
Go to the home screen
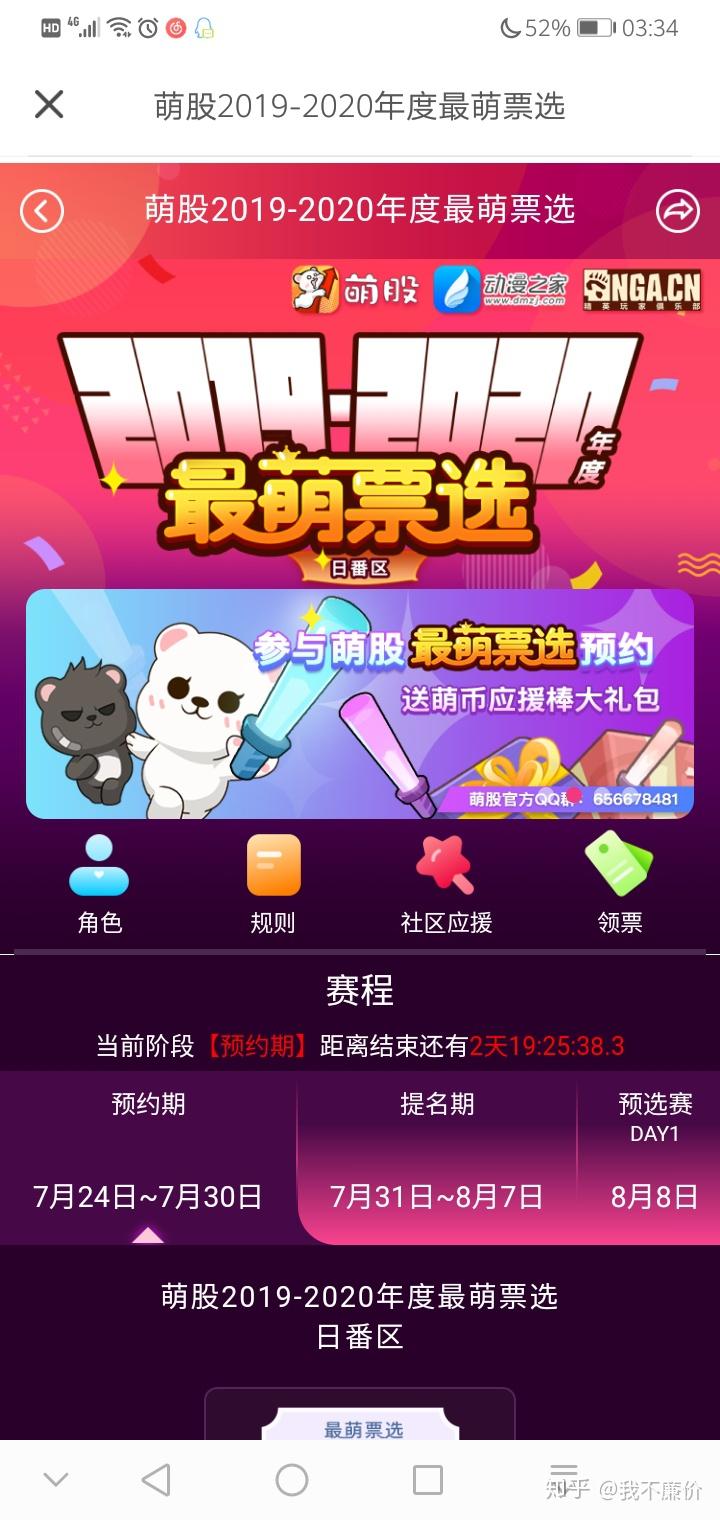click(292, 1480)
